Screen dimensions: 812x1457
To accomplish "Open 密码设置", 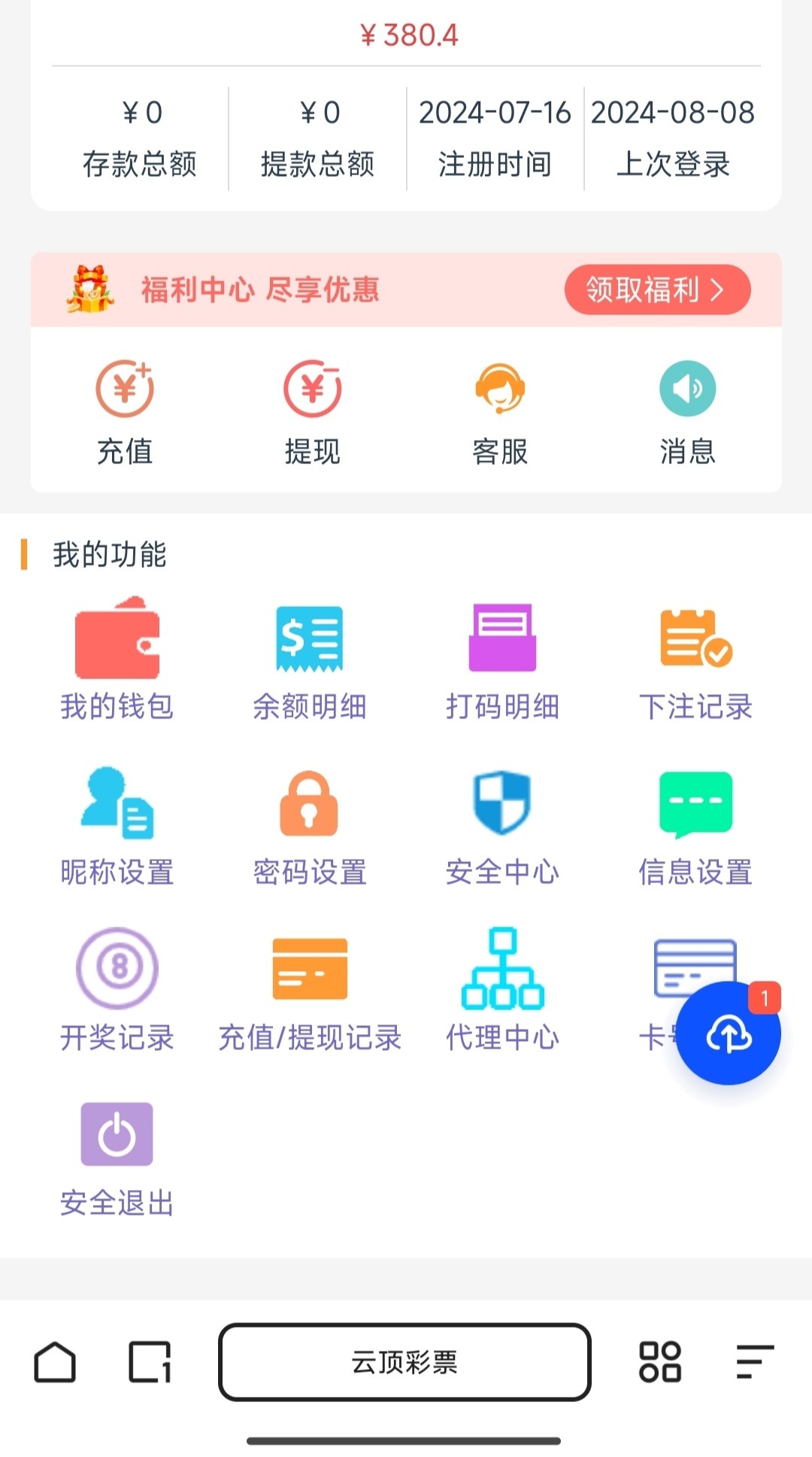I will click(310, 825).
